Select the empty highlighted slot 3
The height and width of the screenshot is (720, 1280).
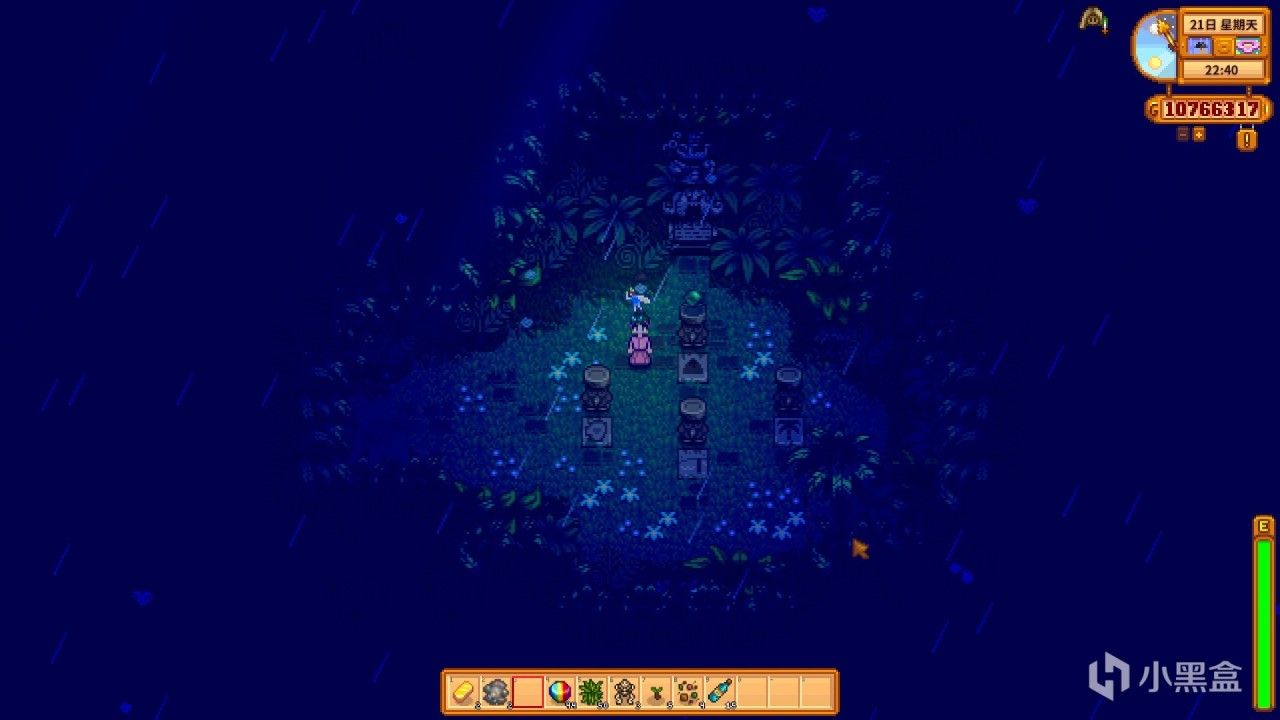pyautogui.click(x=527, y=692)
